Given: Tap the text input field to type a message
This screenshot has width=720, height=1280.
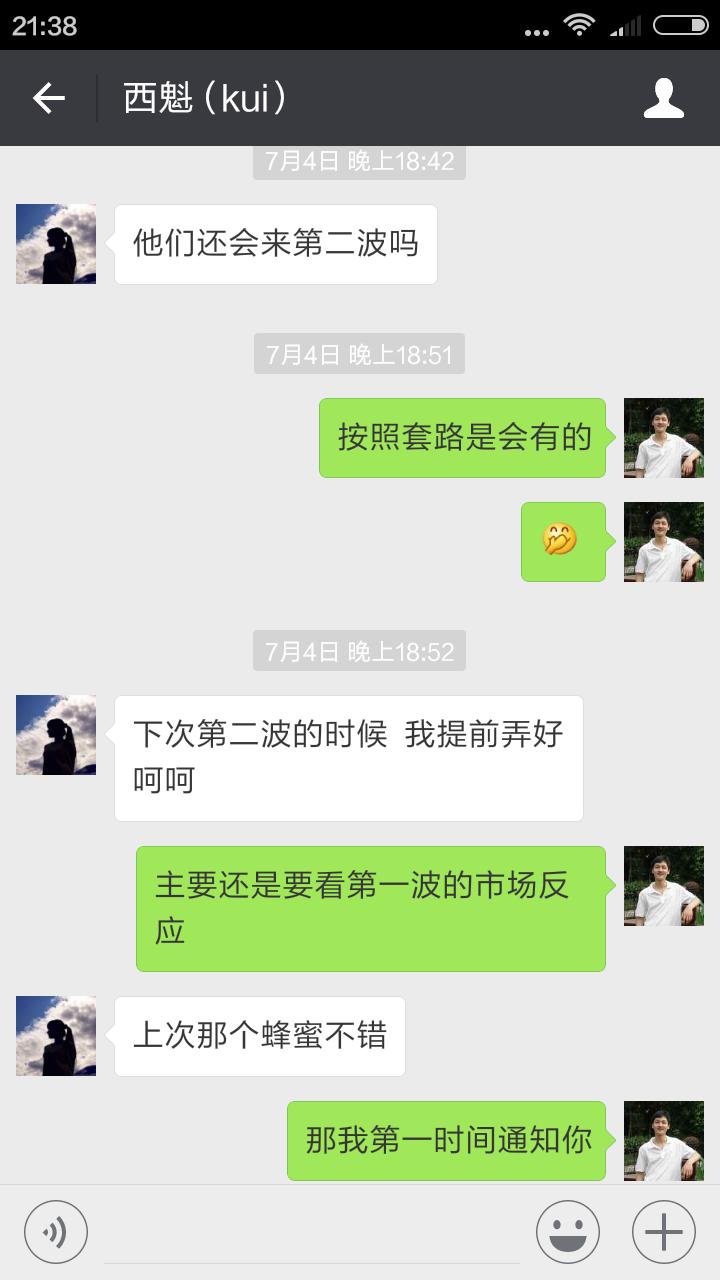Looking at the screenshot, I should 310,1230.
